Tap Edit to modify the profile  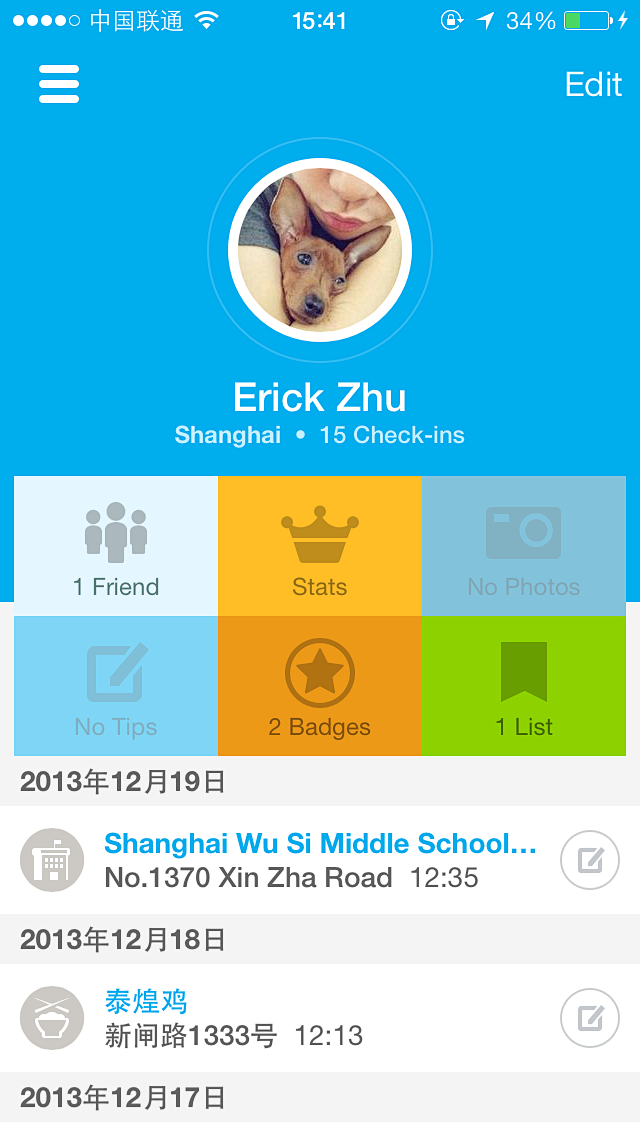[x=593, y=85]
